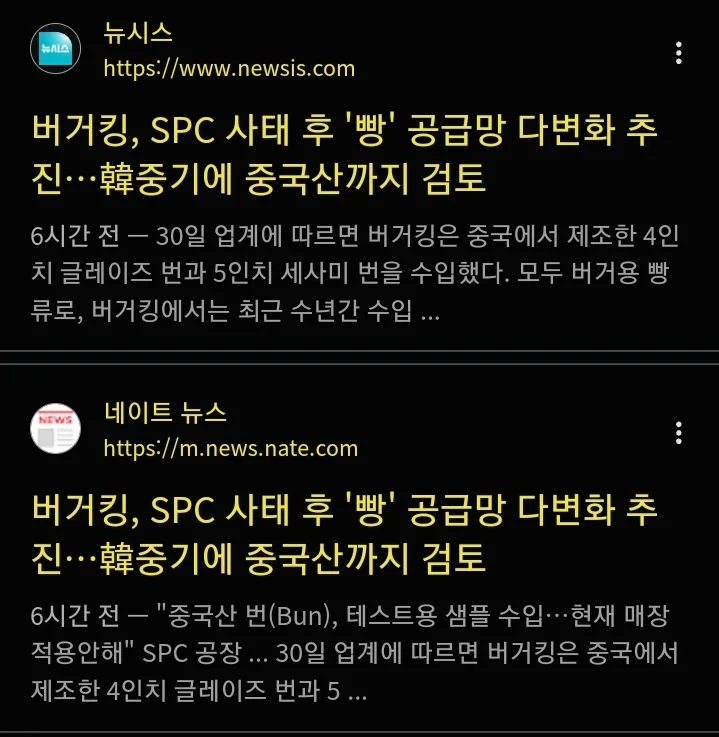Visit the www.newsis.com source link
Screen dimensions: 719x737
pos(229,69)
